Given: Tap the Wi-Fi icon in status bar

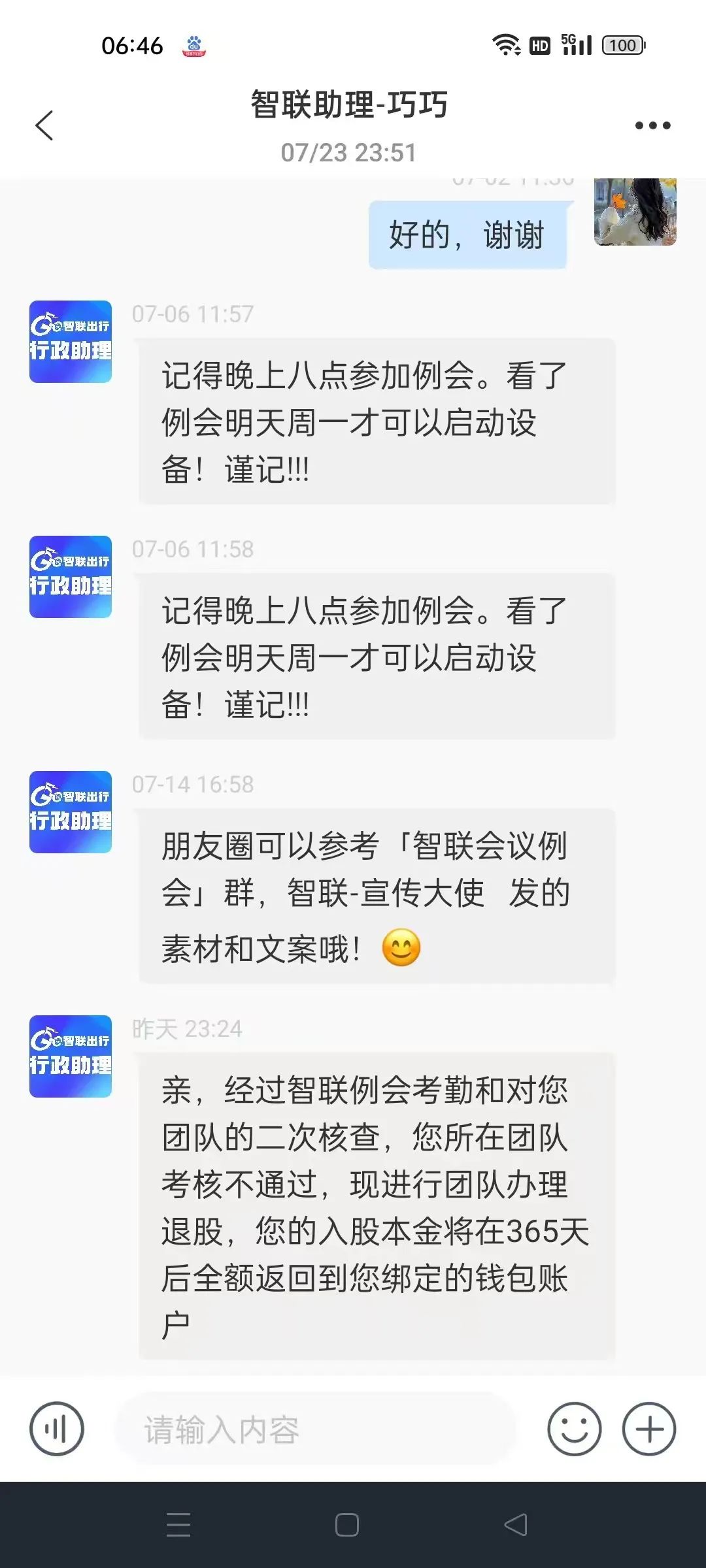Looking at the screenshot, I should 507,44.
